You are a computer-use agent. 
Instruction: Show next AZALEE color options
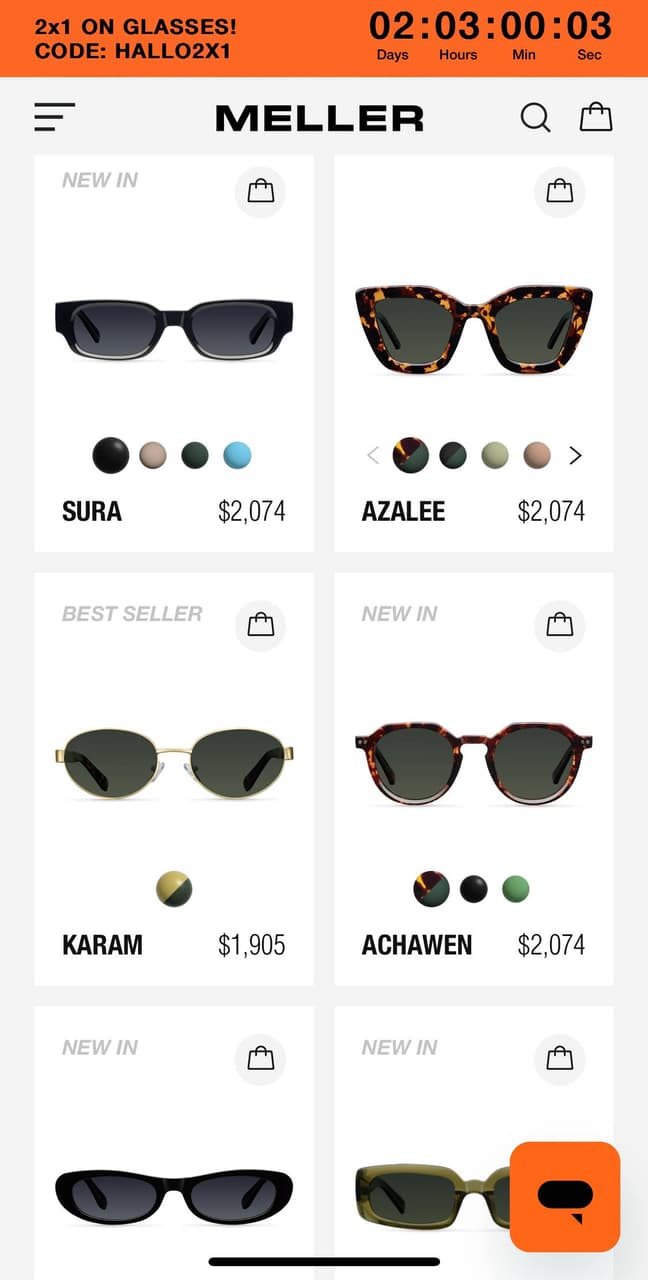tap(575, 456)
